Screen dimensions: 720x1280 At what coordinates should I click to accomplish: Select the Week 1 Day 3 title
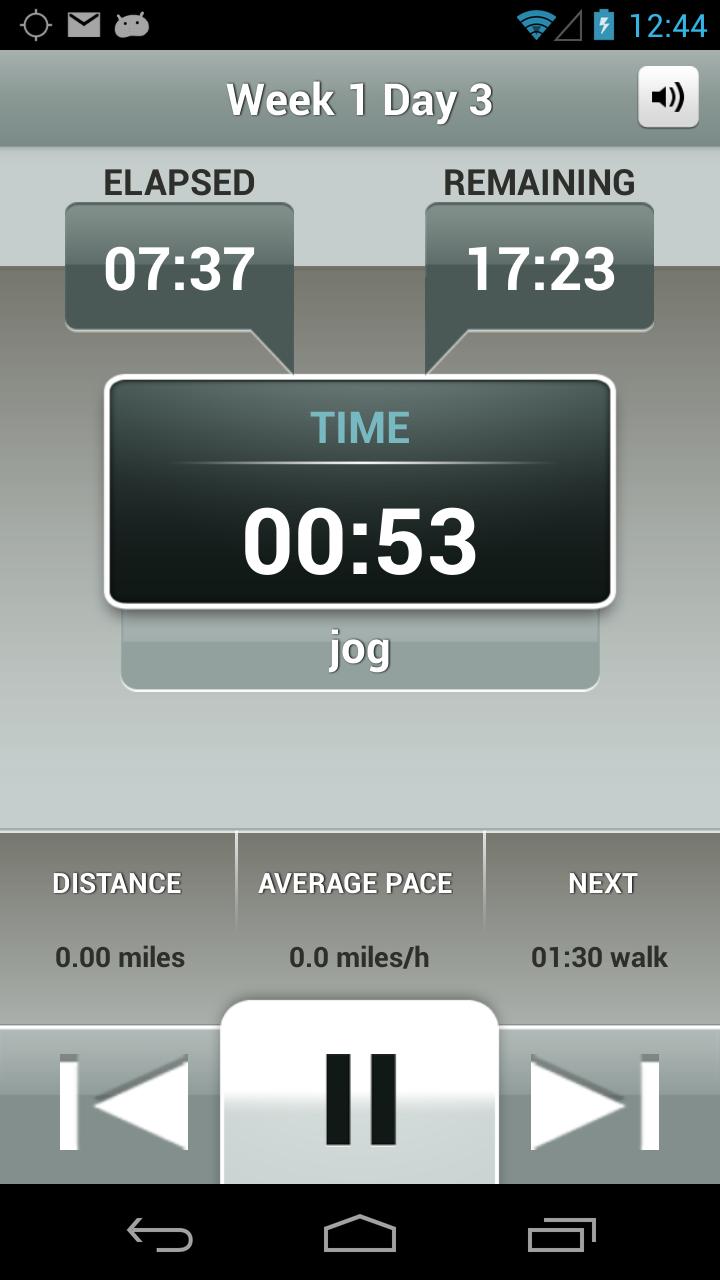360,98
